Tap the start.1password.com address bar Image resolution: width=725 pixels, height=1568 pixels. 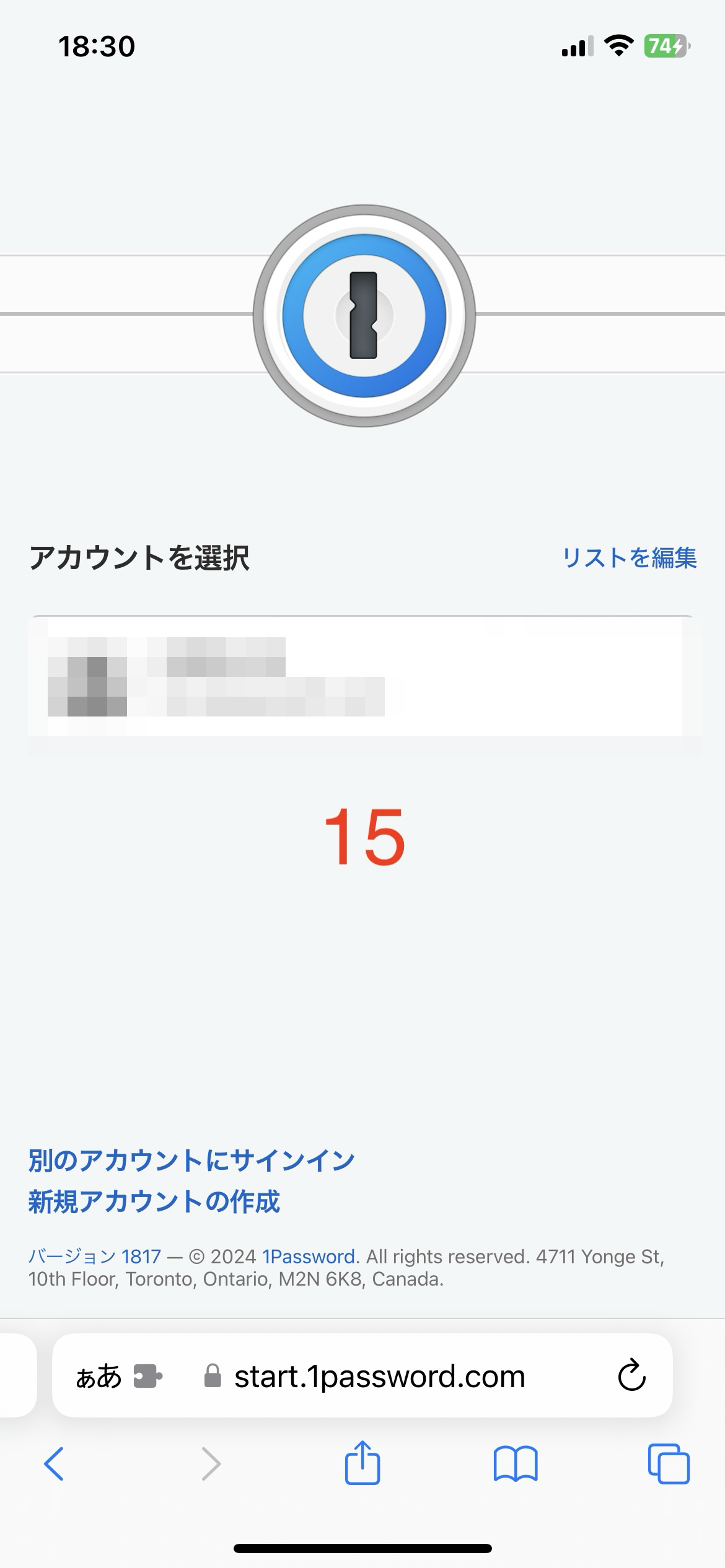tap(379, 1377)
